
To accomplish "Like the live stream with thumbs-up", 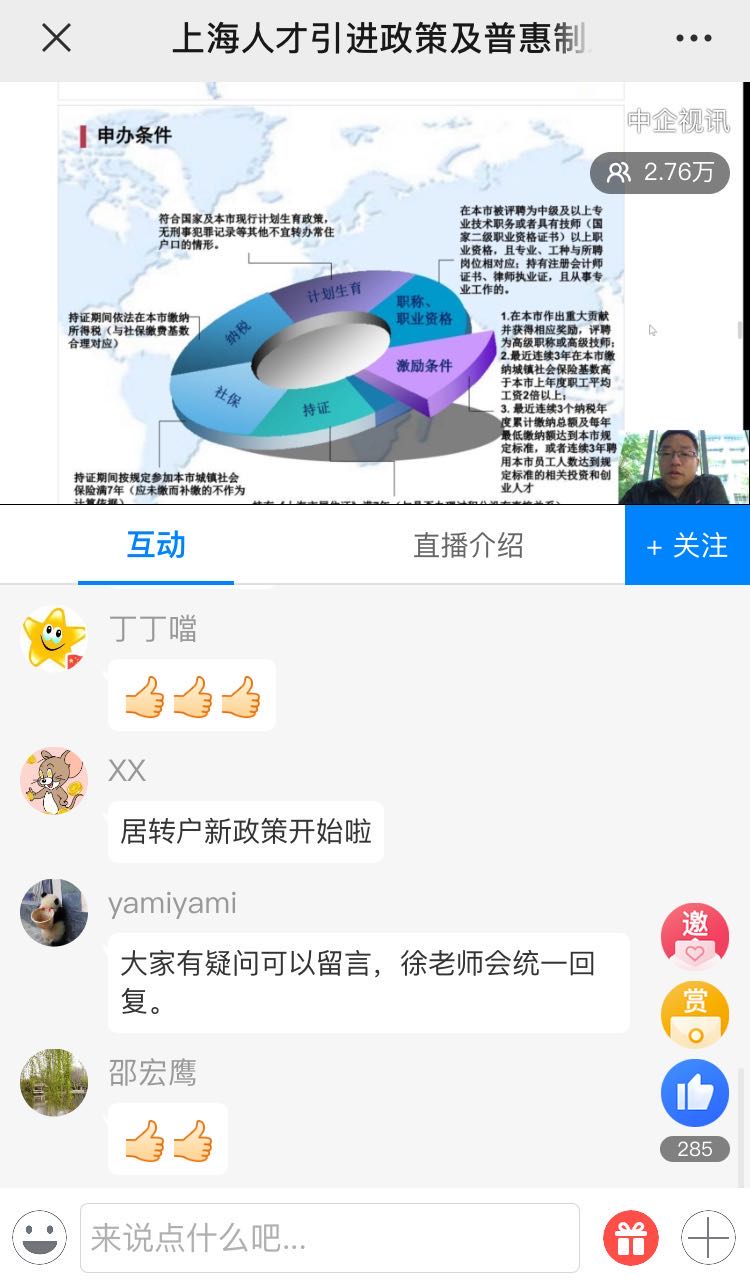I will [694, 1094].
